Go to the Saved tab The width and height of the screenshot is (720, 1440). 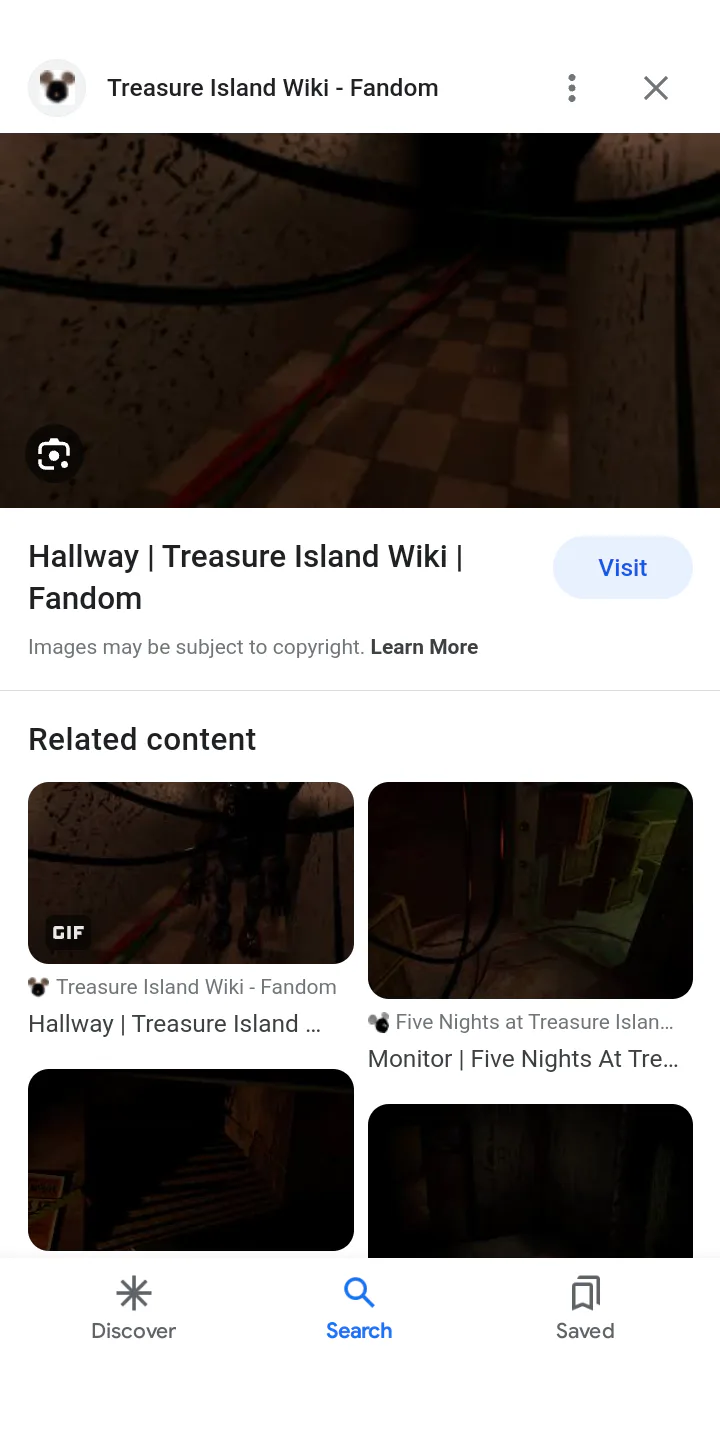click(585, 1308)
